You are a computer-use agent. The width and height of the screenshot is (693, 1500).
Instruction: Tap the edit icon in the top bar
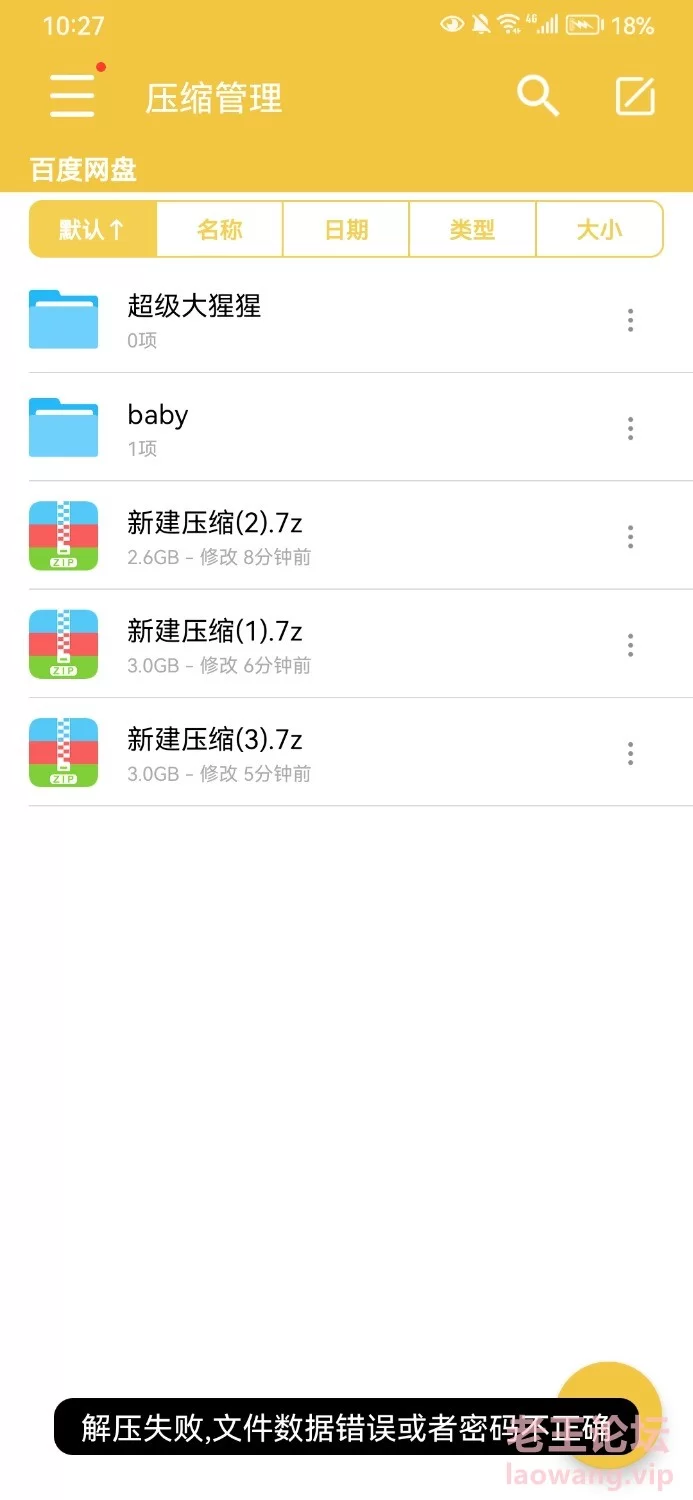coord(635,96)
